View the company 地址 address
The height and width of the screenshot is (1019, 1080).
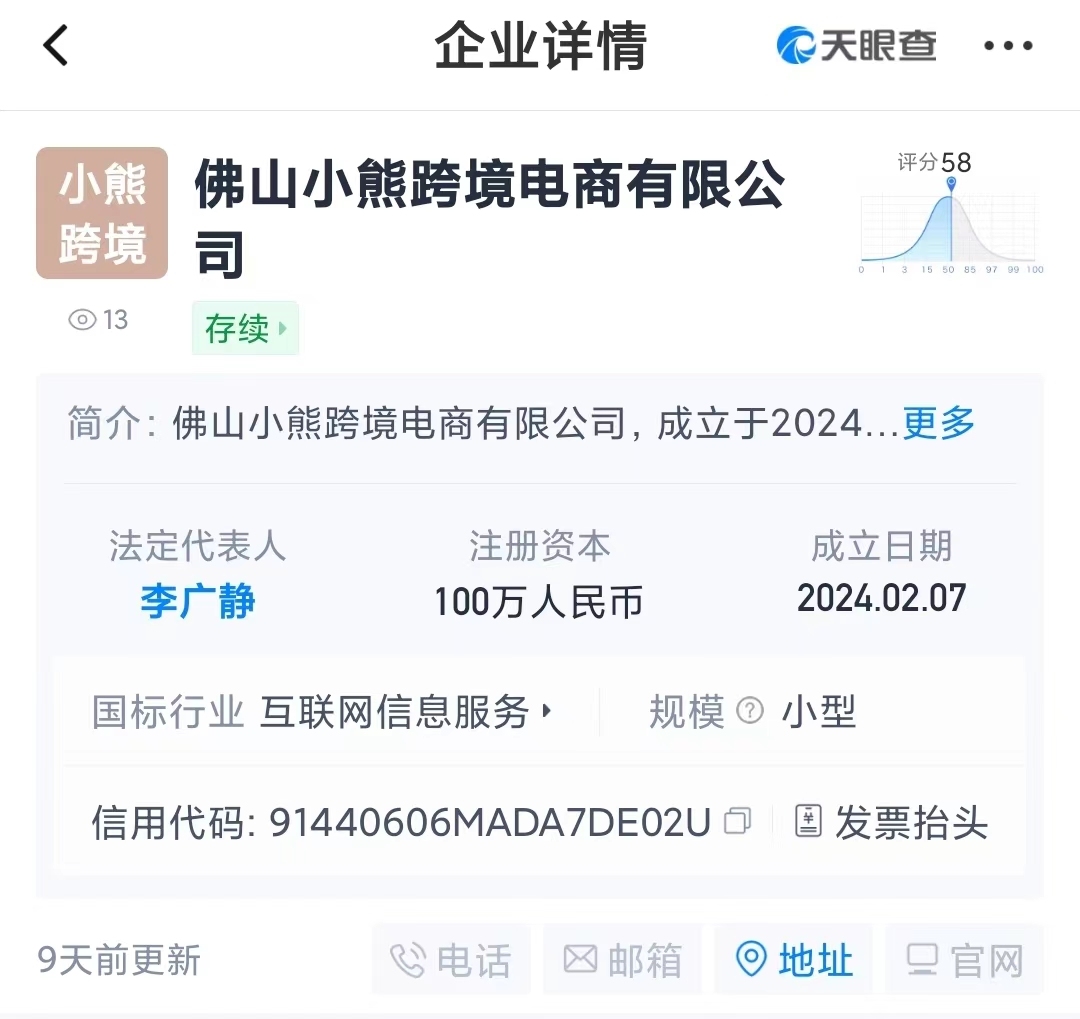click(794, 960)
